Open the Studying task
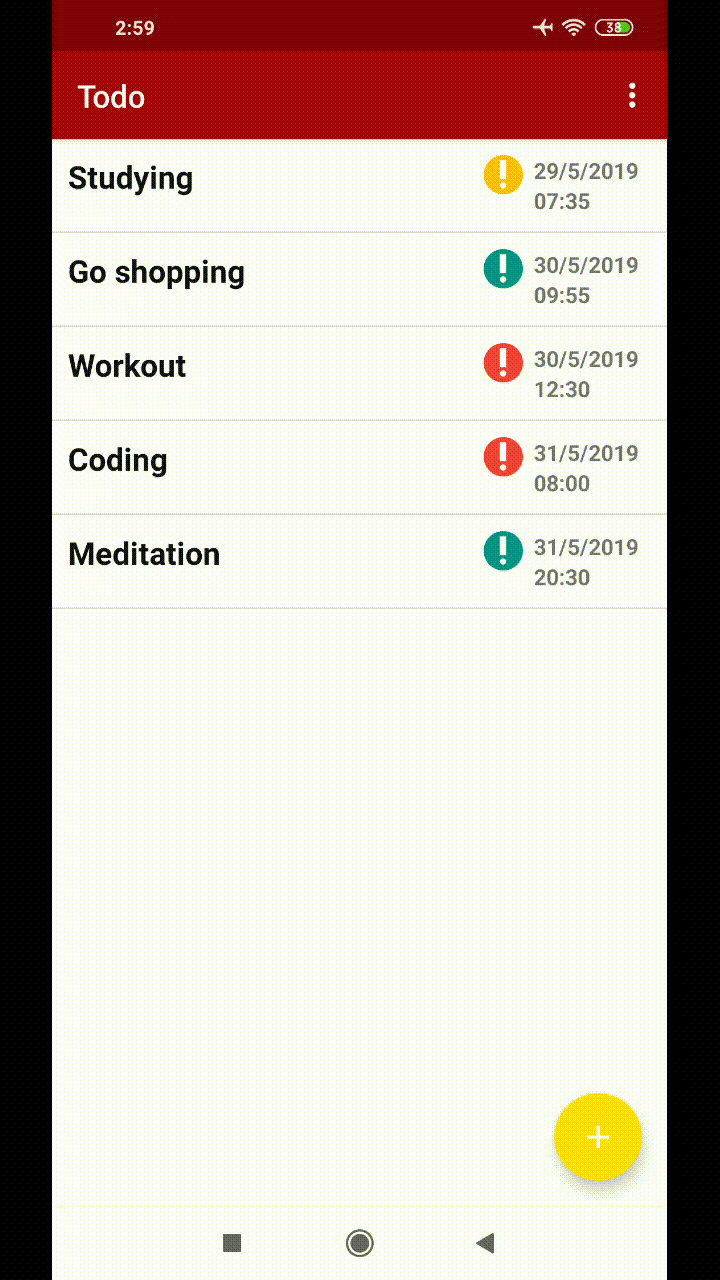Image resolution: width=720 pixels, height=1280 pixels. (359, 186)
